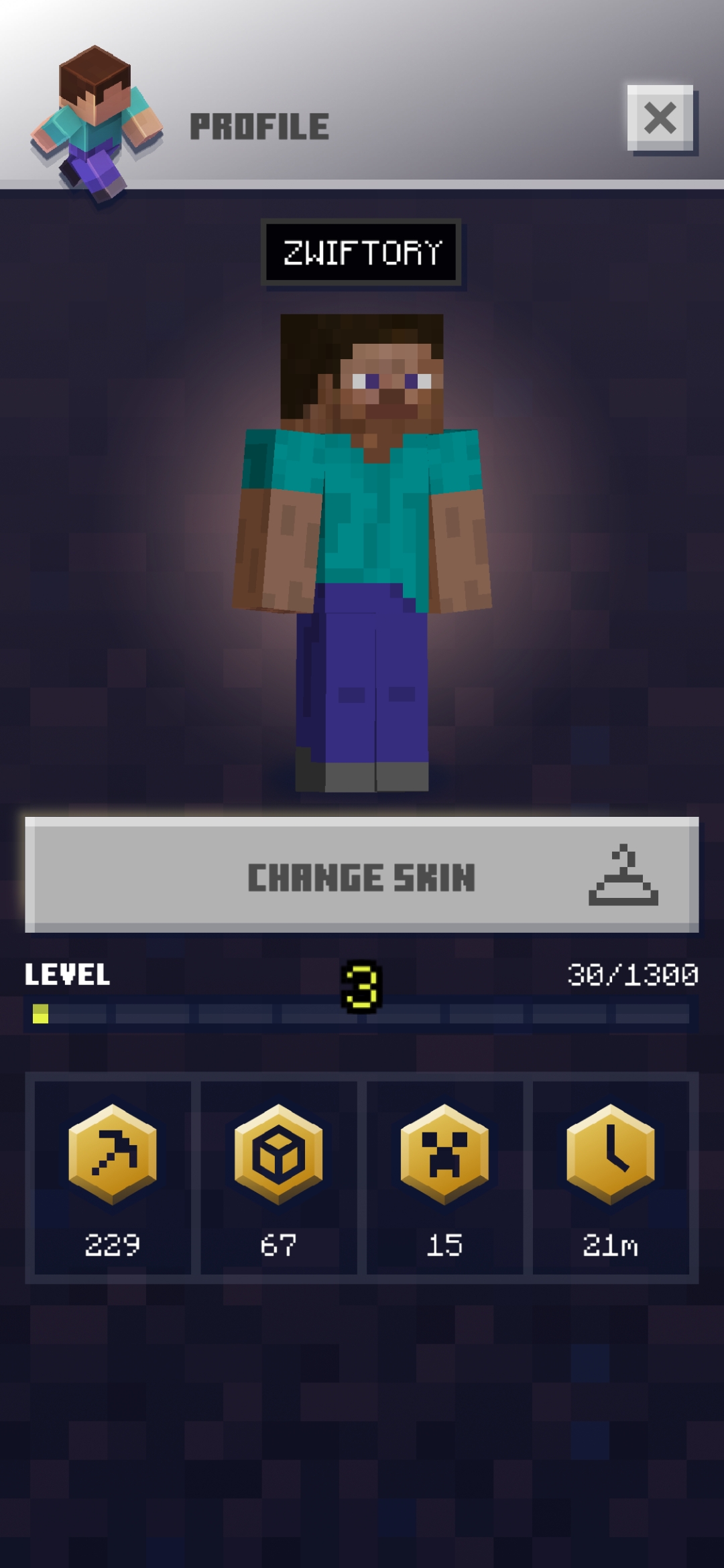This screenshot has height=1568, width=724.
Task: Close the Profile screen
Action: click(660, 119)
